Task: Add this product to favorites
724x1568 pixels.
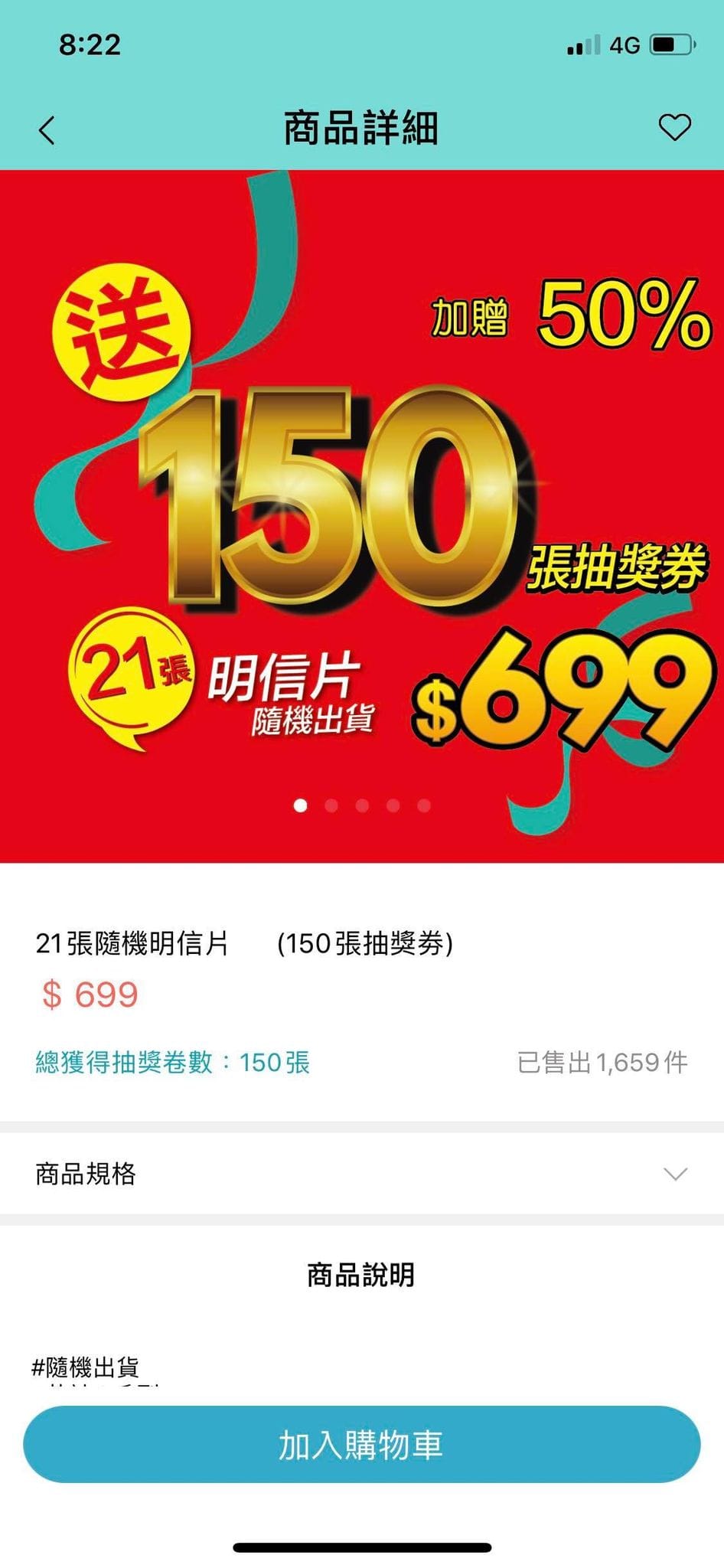Action: coord(674,127)
